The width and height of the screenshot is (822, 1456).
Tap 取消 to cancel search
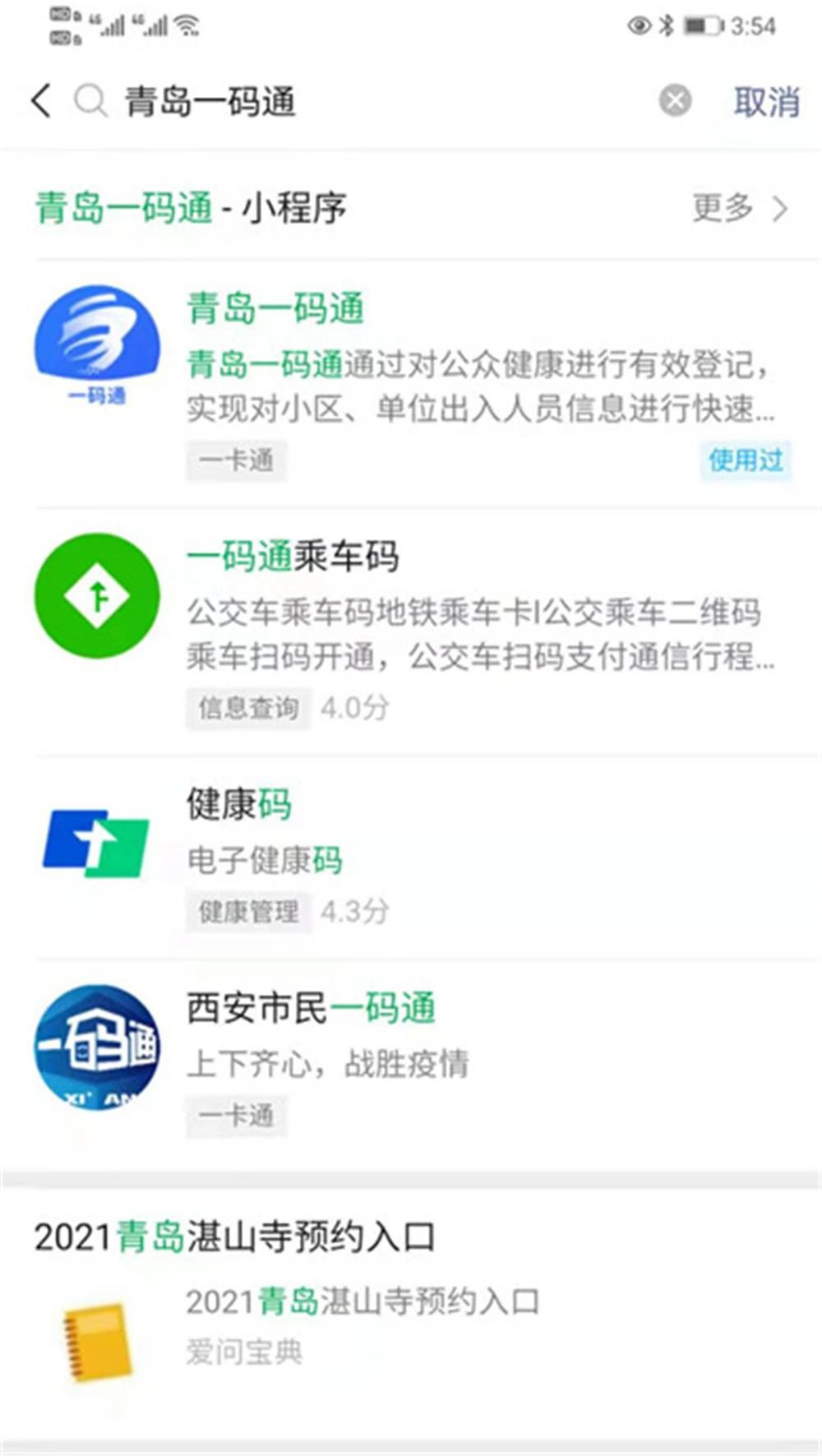[x=766, y=102]
